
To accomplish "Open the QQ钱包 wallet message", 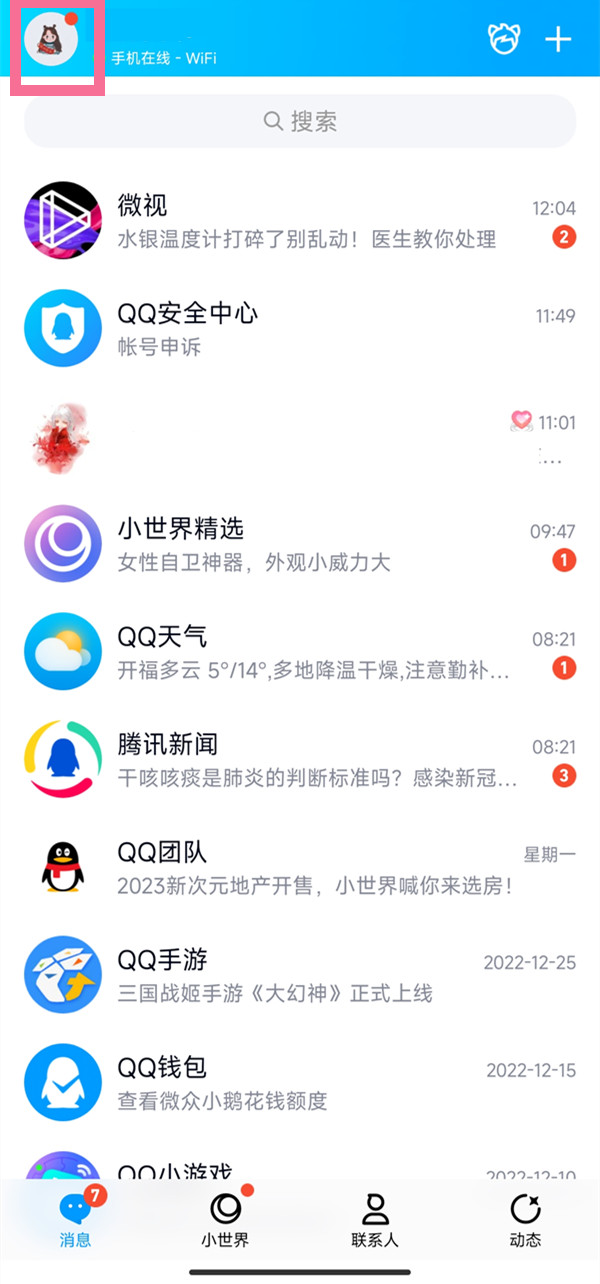I will [300, 1084].
